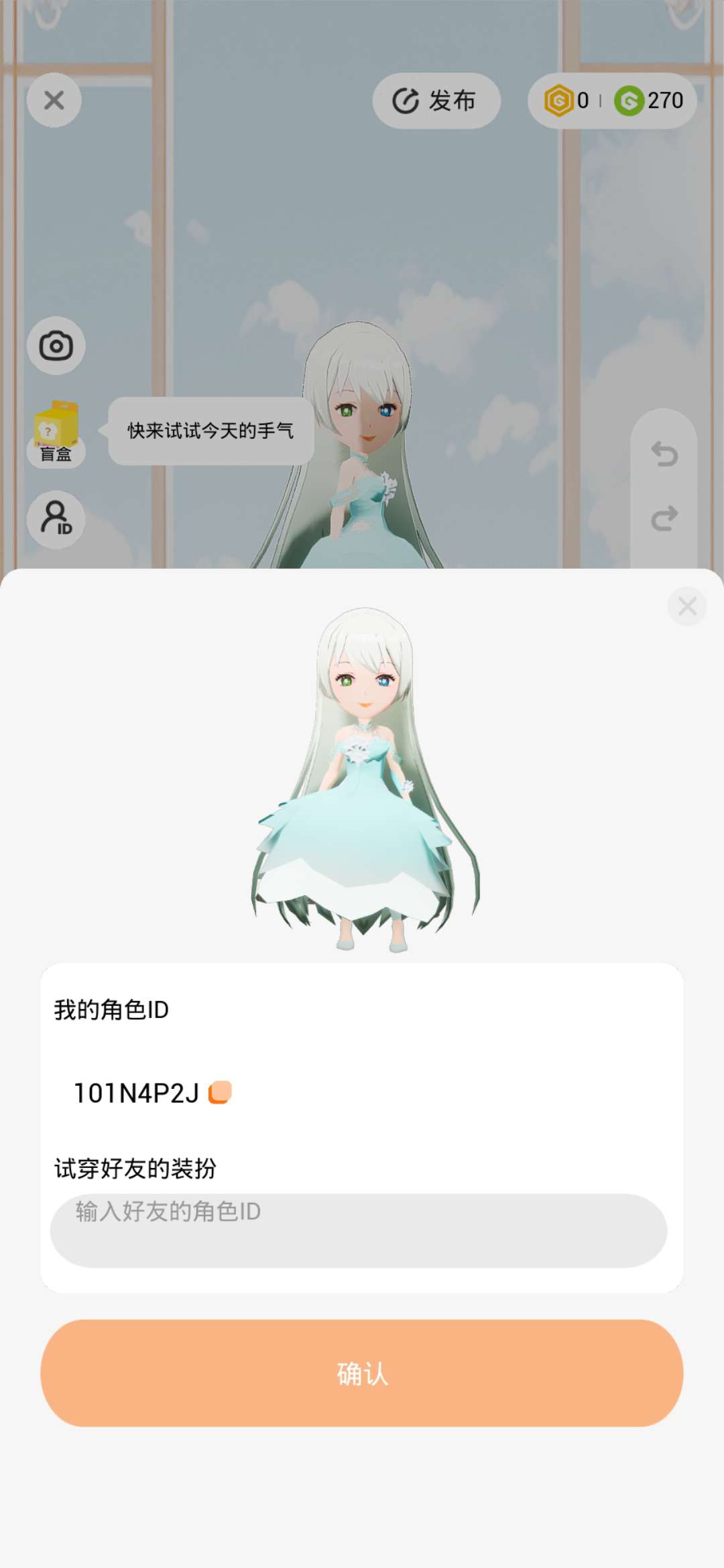This screenshot has height=1568, width=724.
Task: Redo the outfit change
Action: (664, 519)
